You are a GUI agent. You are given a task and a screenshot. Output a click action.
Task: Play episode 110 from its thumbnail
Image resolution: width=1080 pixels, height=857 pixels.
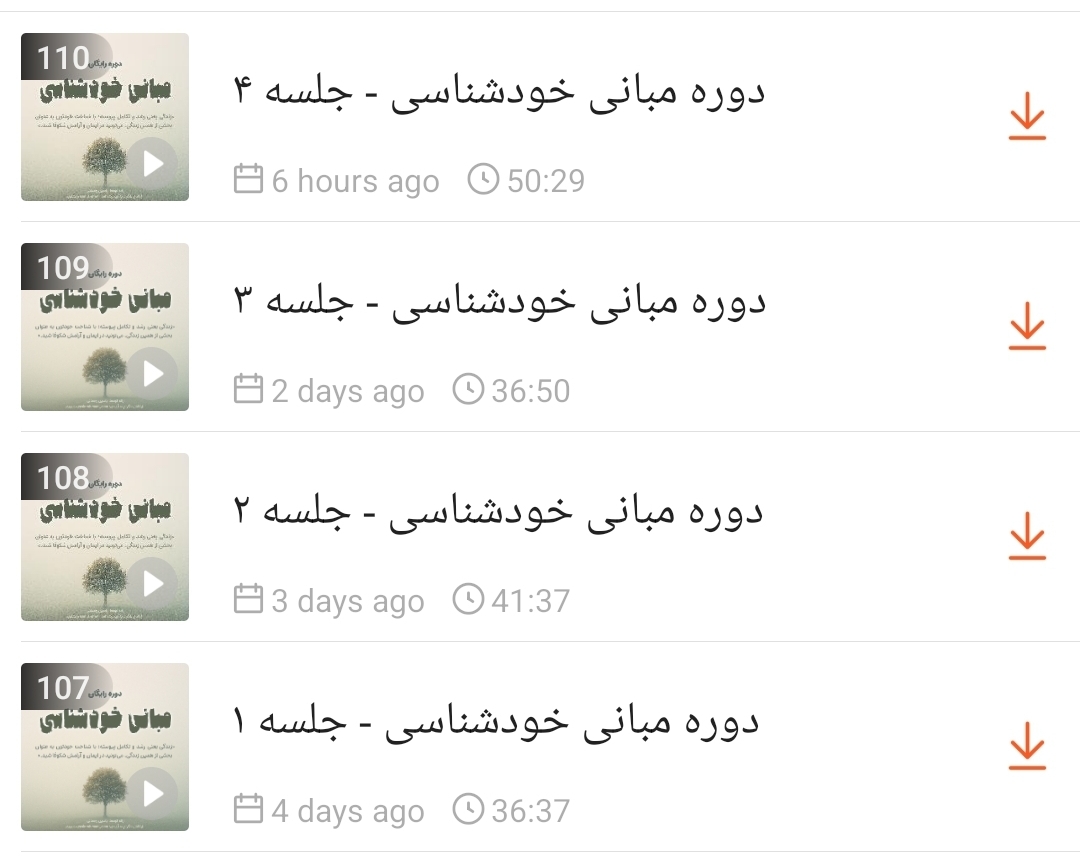pos(152,163)
